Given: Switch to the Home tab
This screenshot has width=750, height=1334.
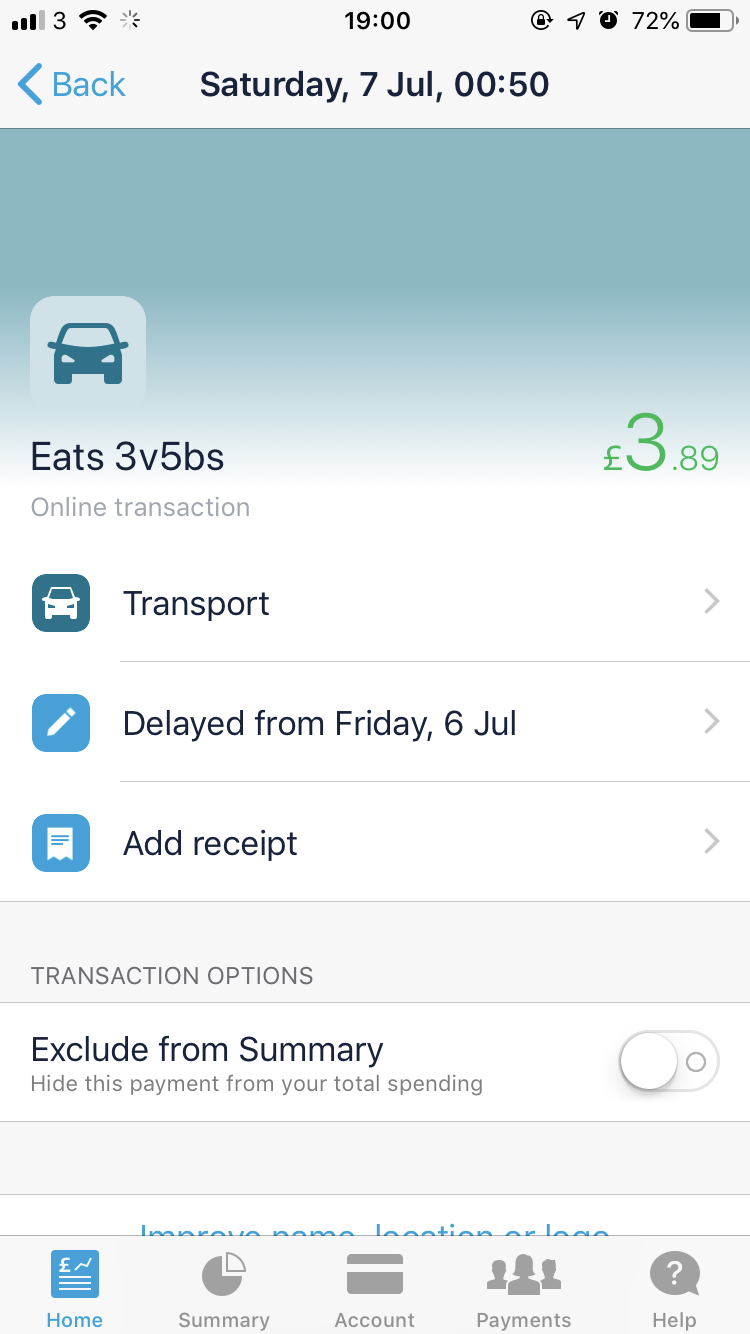Looking at the screenshot, I should 75,1290.
